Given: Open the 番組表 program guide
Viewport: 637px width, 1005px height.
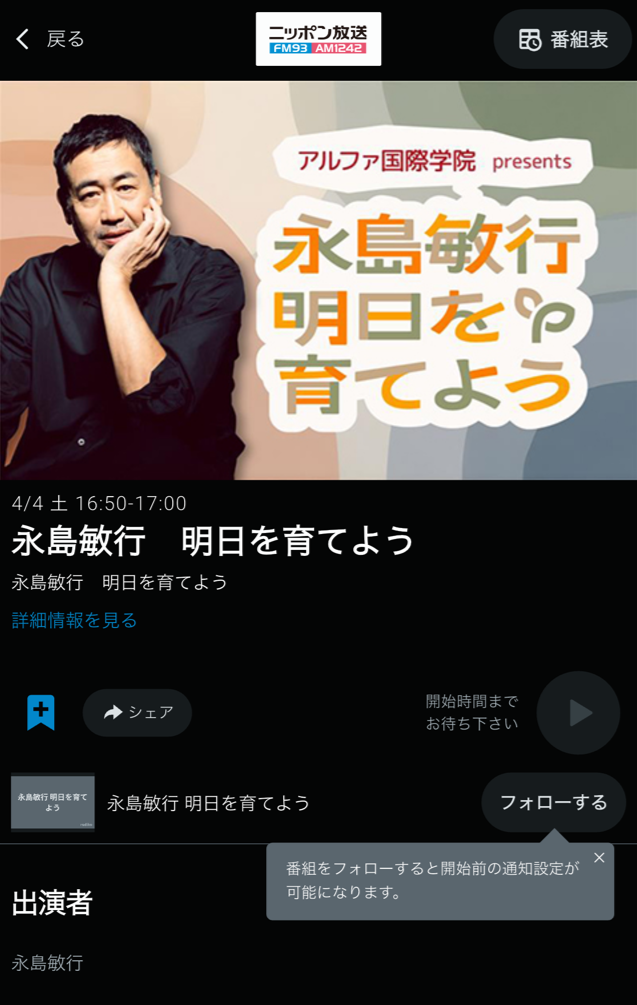Looking at the screenshot, I should (562, 40).
